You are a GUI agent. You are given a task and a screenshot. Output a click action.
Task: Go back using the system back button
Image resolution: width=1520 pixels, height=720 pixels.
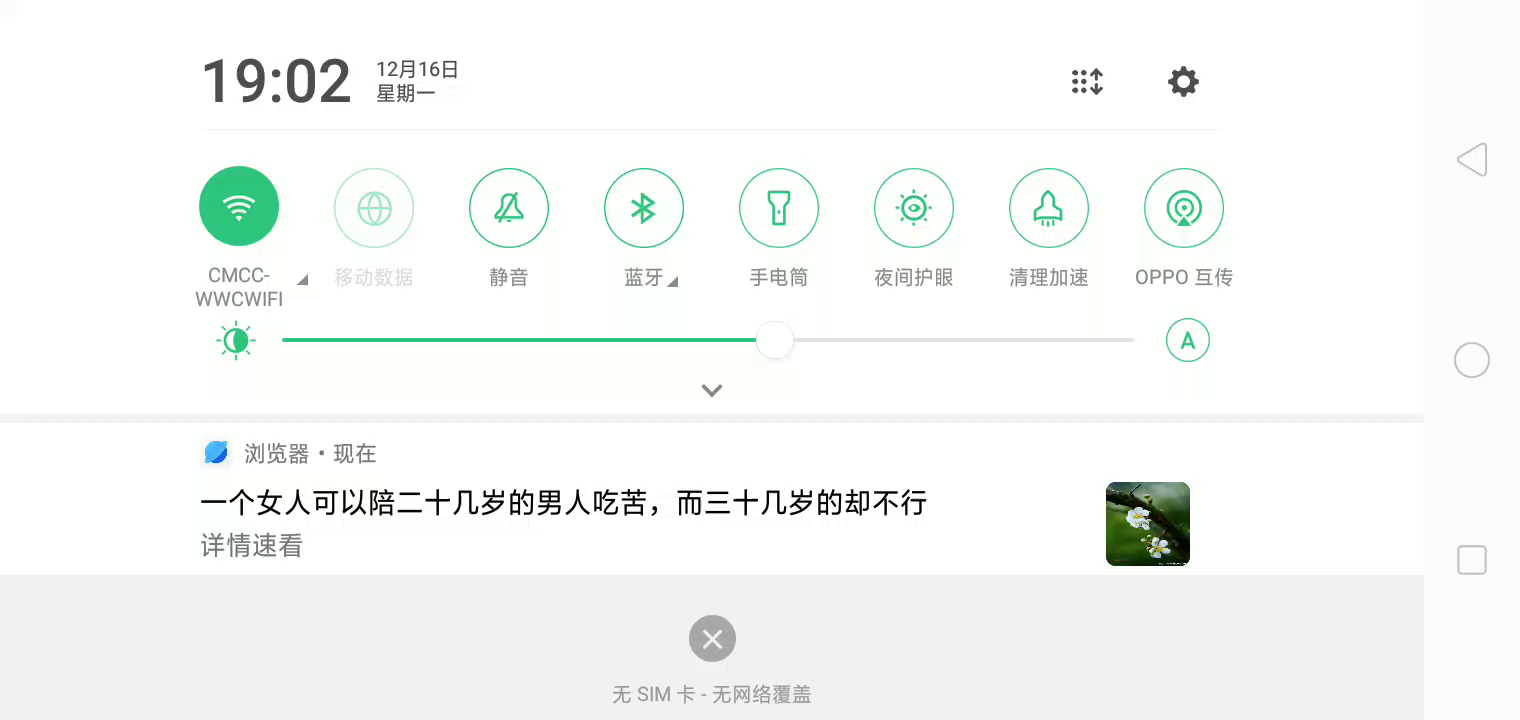(1471, 160)
